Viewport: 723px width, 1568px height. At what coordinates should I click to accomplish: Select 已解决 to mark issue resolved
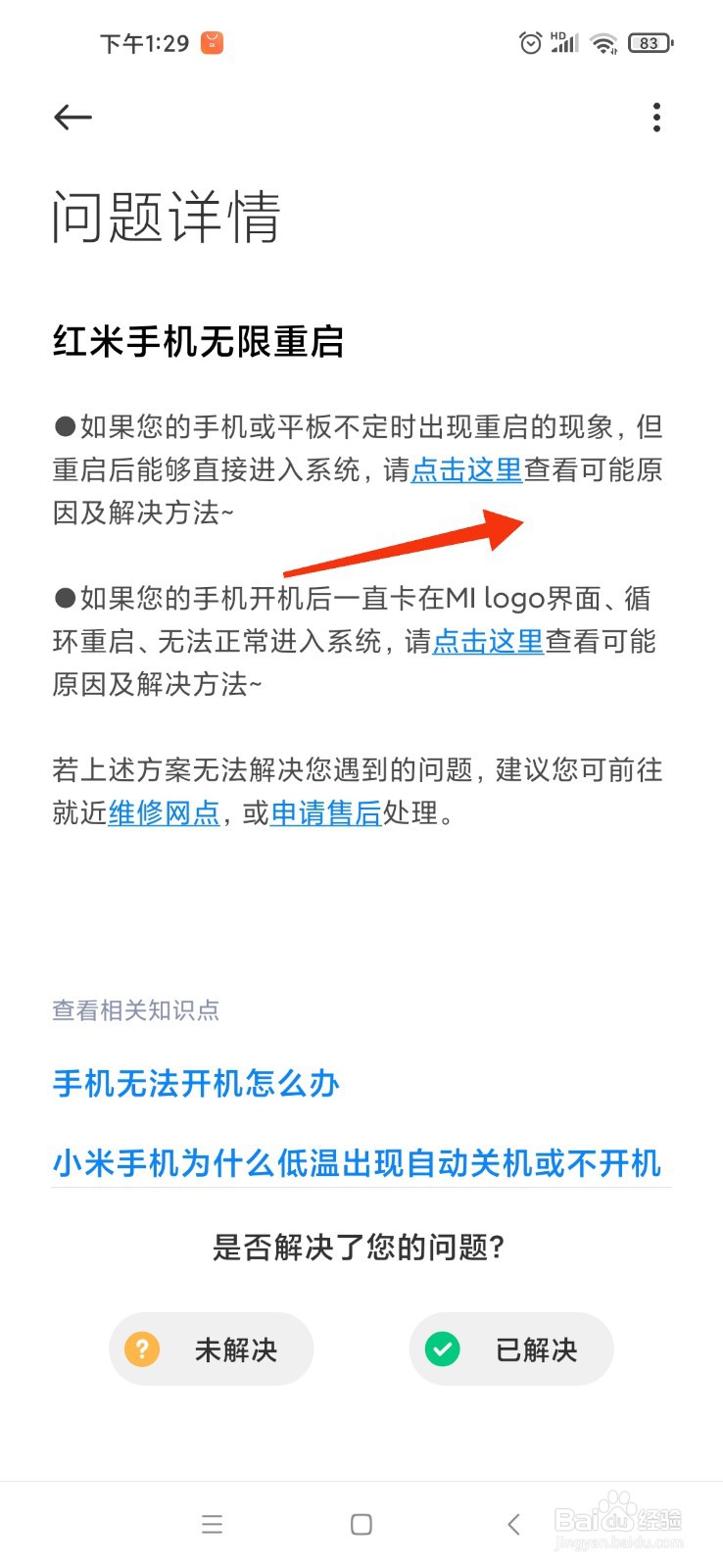pyautogui.click(x=510, y=1348)
